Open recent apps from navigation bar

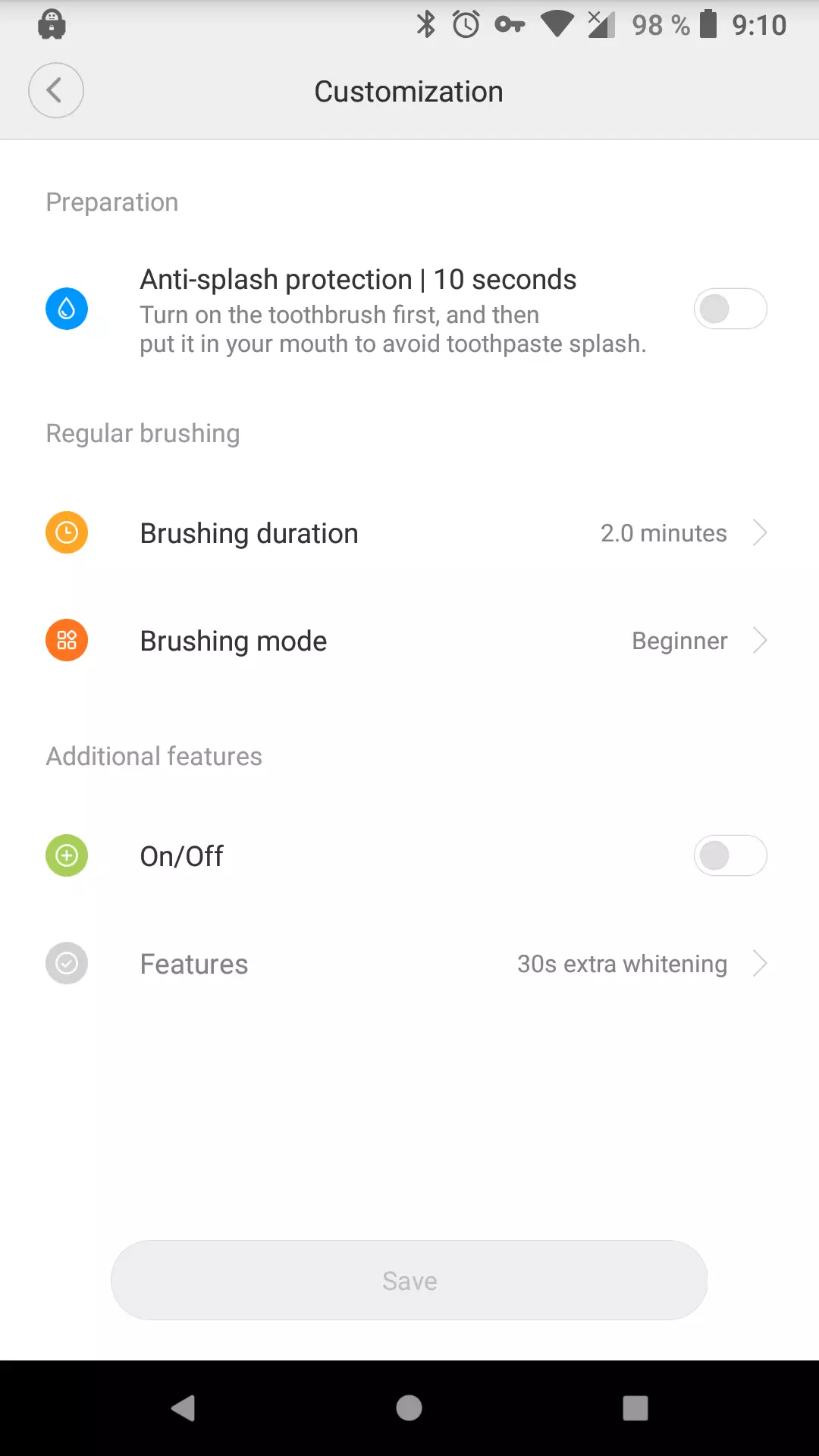pyautogui.click(x=635, y=1408)
